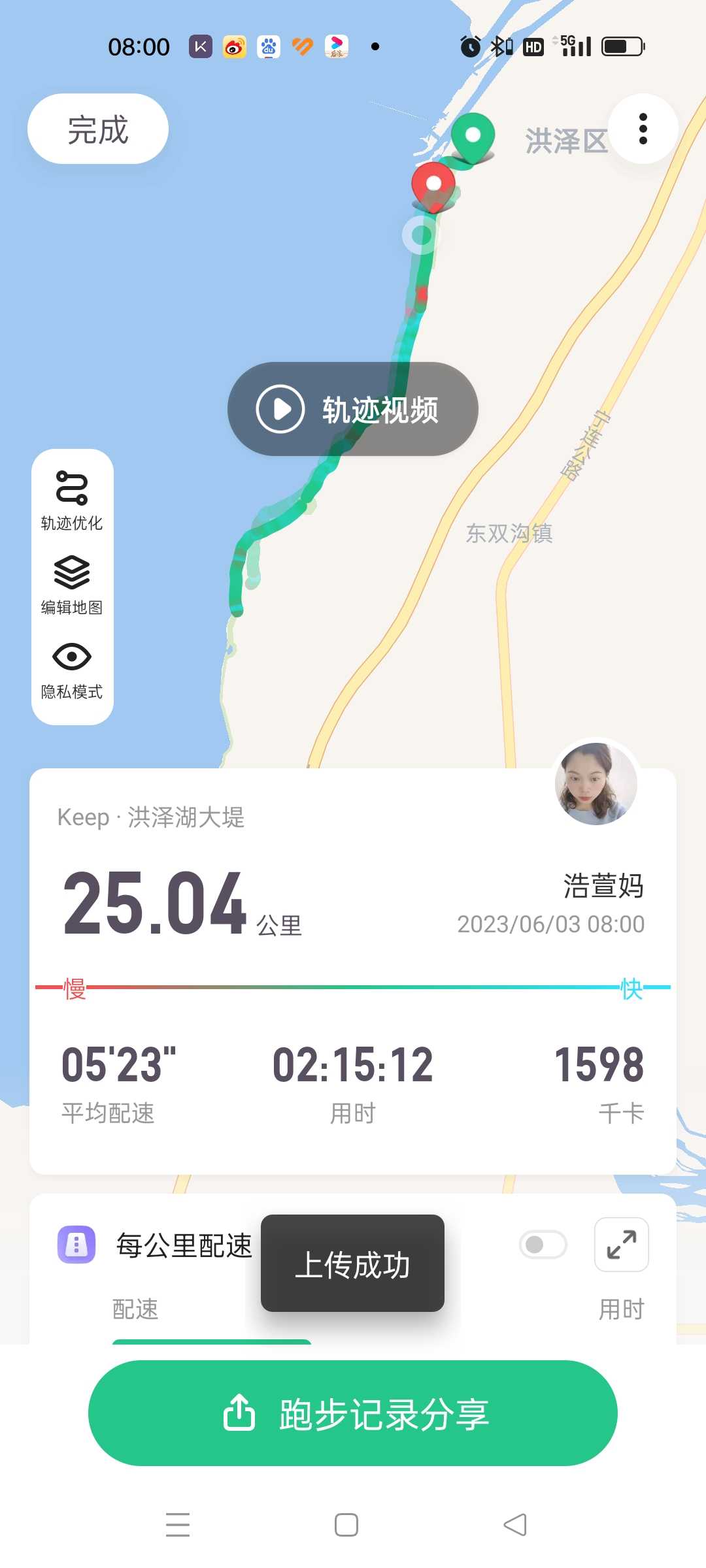Viewport: 706px width, 1568px height.
Task: Select 轨迹优化 track optimization
Action: pos(72,500)
